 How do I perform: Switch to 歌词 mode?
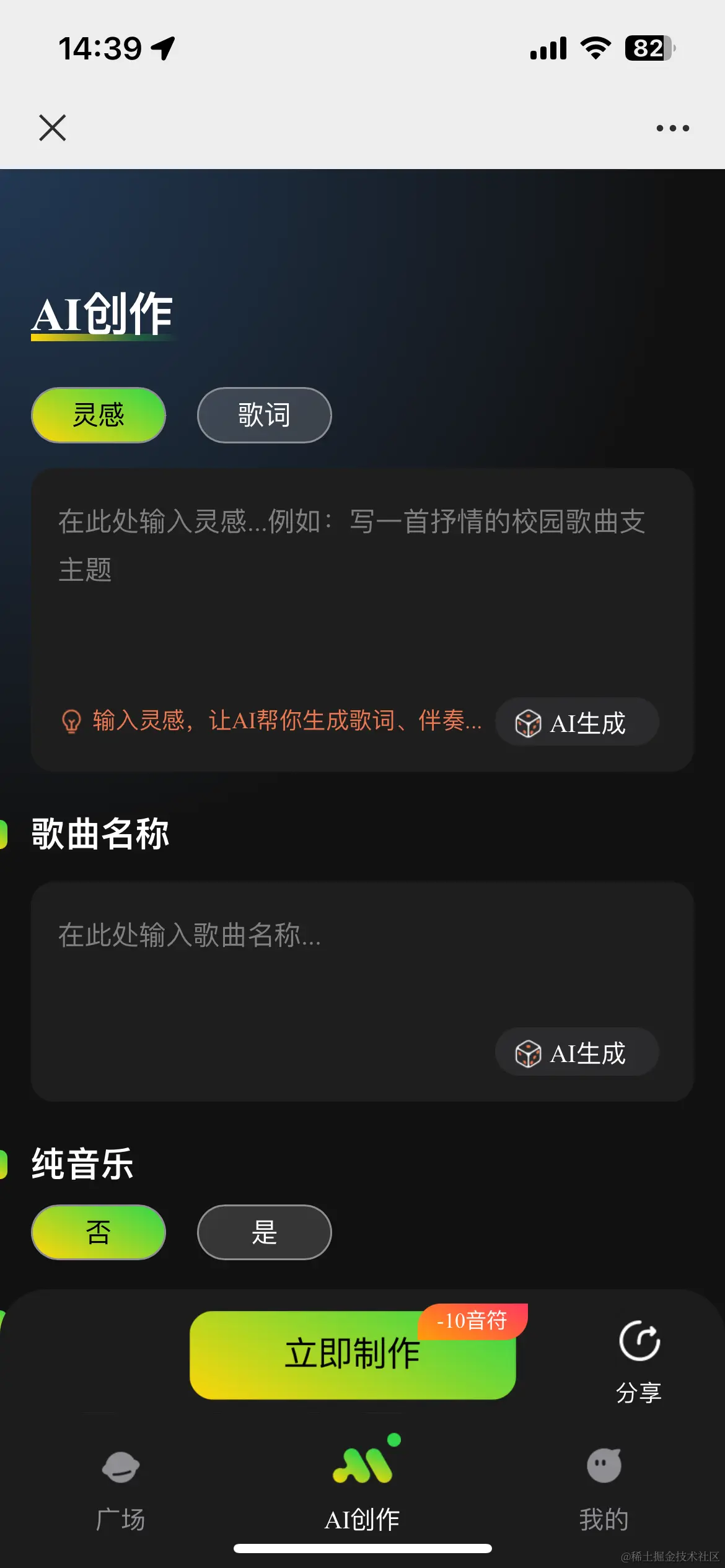264,415
